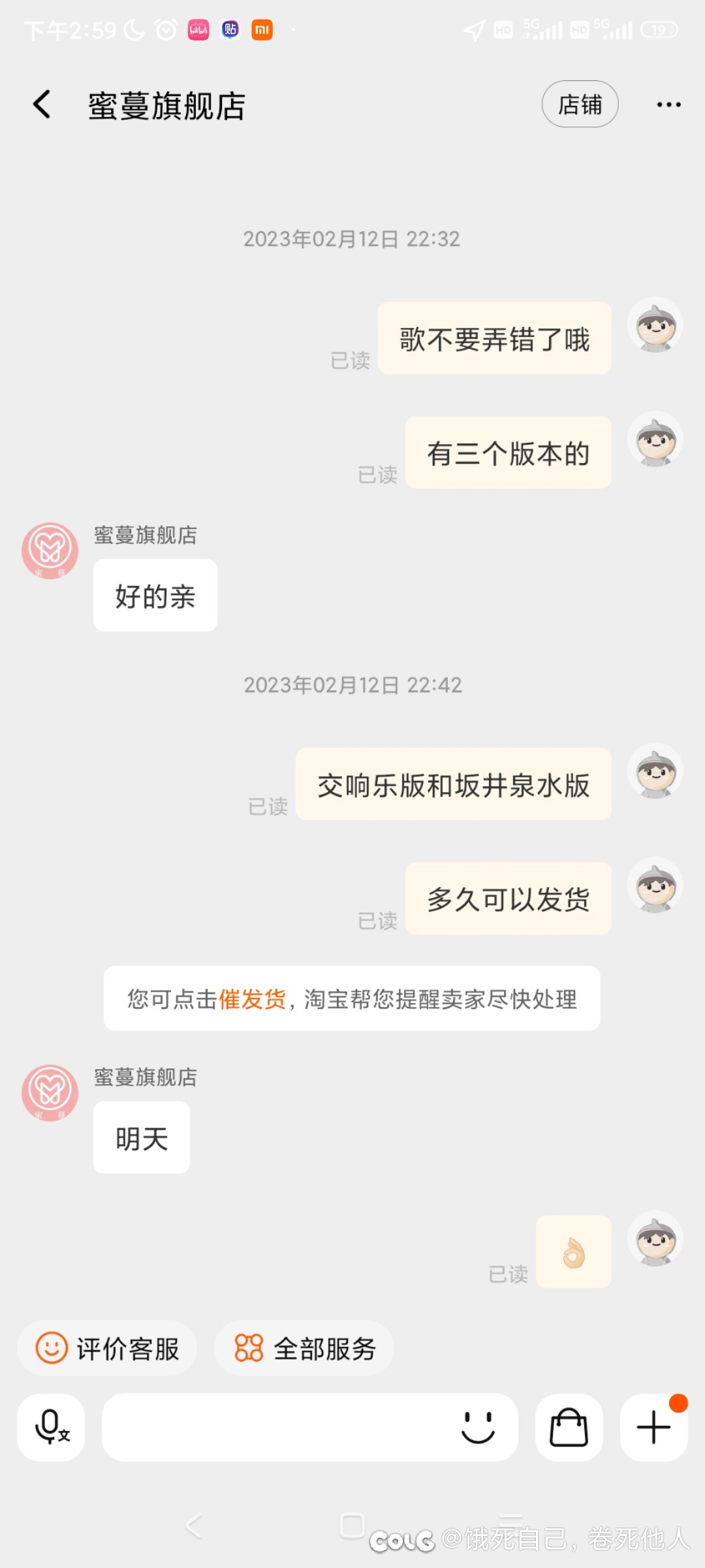
Task: Switch to voice input microphone
Action: pos(52,1428)
